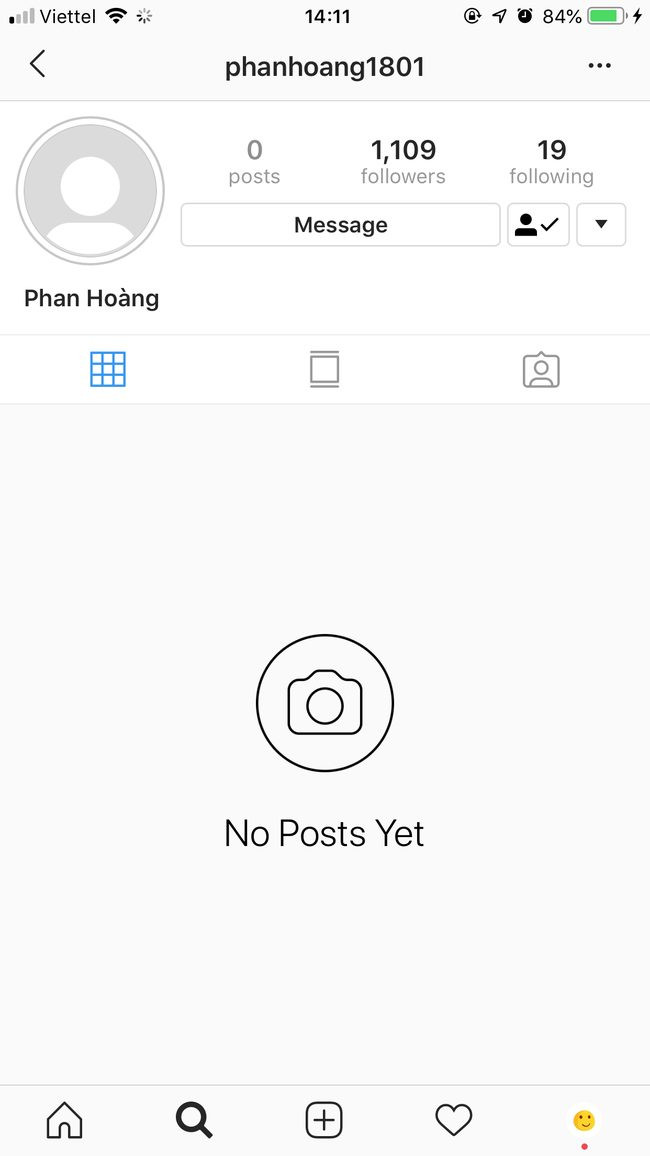Open the tagged photos tab
The width and height of the screenshot is (650, 1156).
pos(541,369)
